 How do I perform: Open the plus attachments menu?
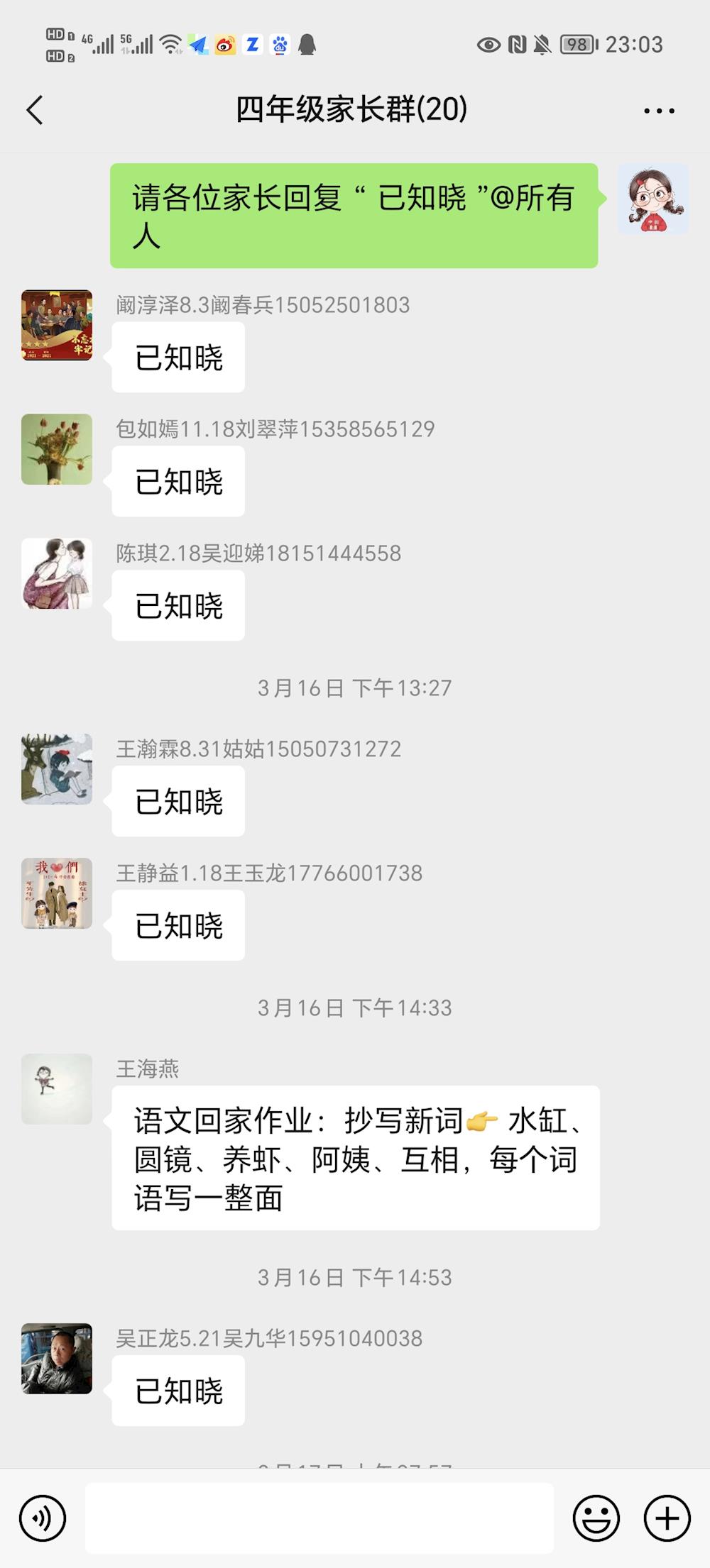pos(667,1518)
